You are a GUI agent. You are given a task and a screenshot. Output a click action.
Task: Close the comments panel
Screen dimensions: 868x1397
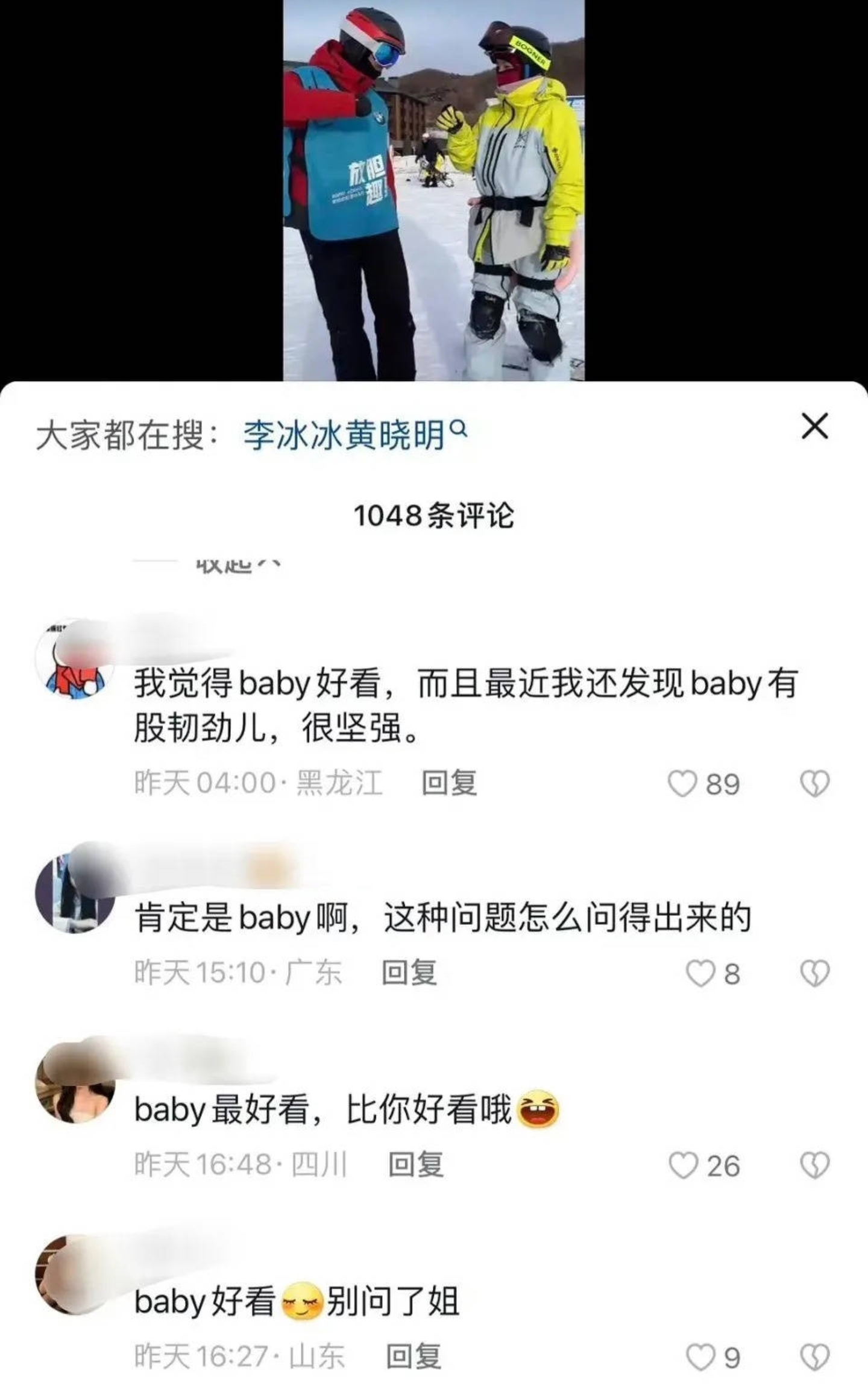pos(814,427)
